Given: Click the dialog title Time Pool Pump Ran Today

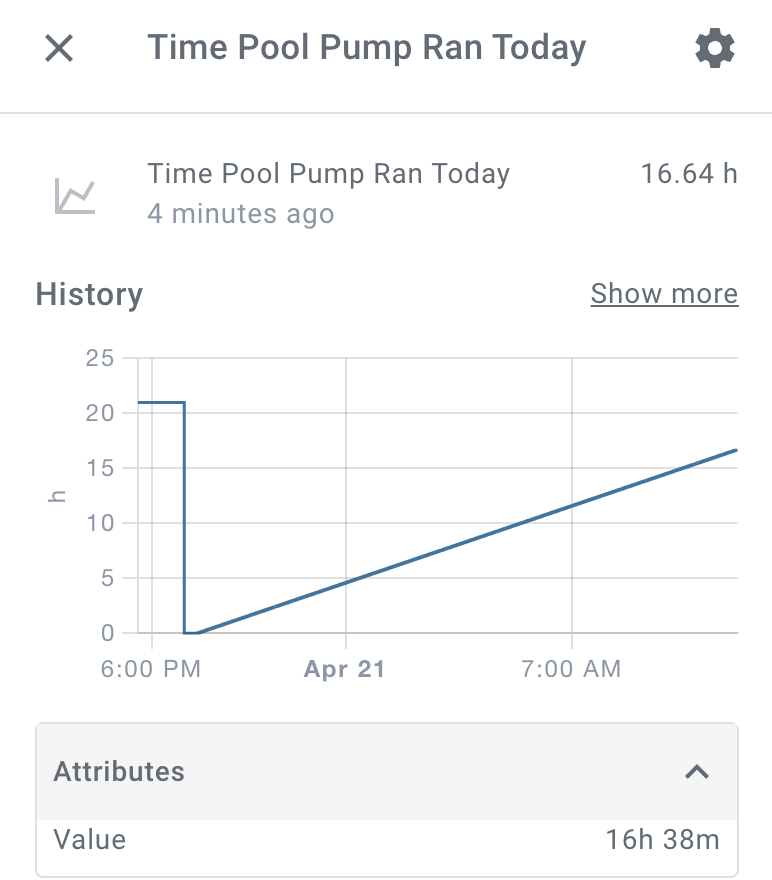Looking at the screenshot, I should pos(368,47).
